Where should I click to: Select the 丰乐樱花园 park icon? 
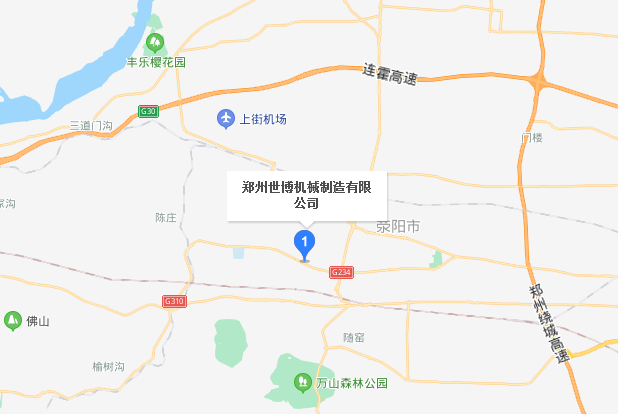(154, 43)
